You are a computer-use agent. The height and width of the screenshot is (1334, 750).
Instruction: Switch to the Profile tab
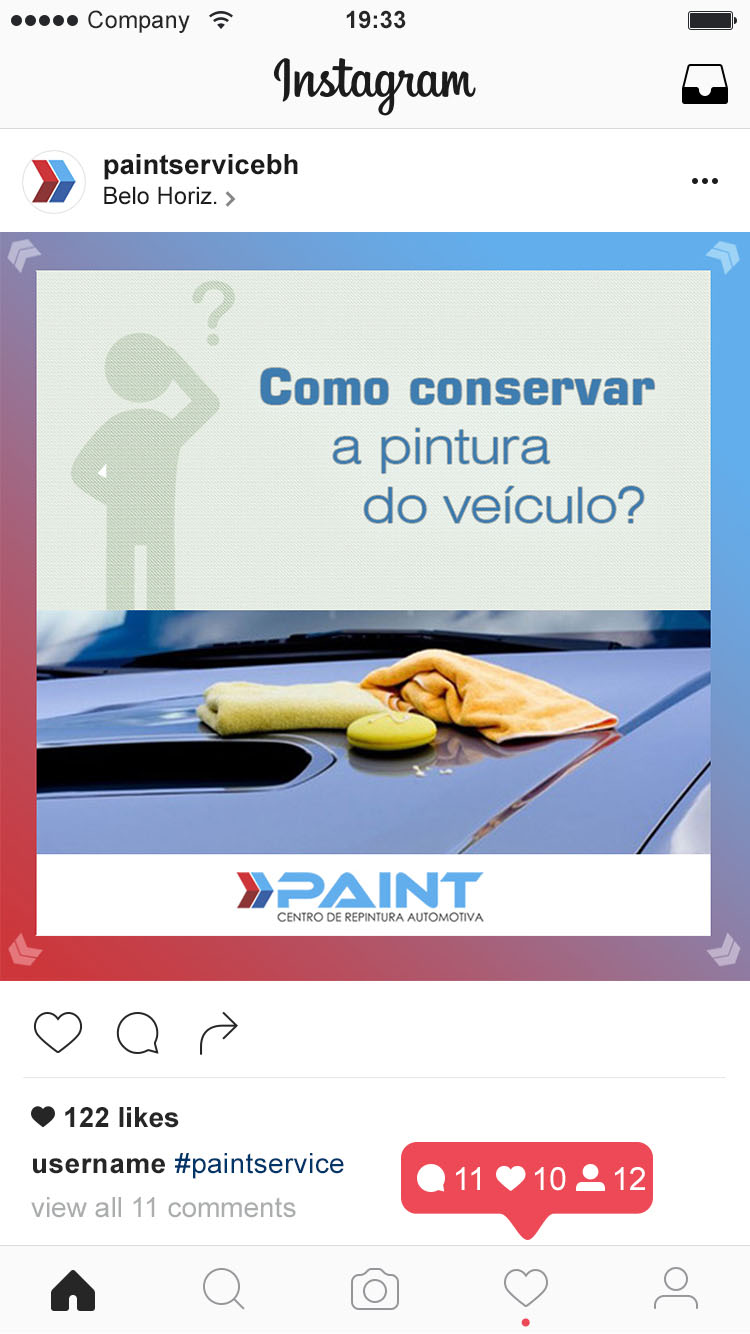pos(676,1290)
